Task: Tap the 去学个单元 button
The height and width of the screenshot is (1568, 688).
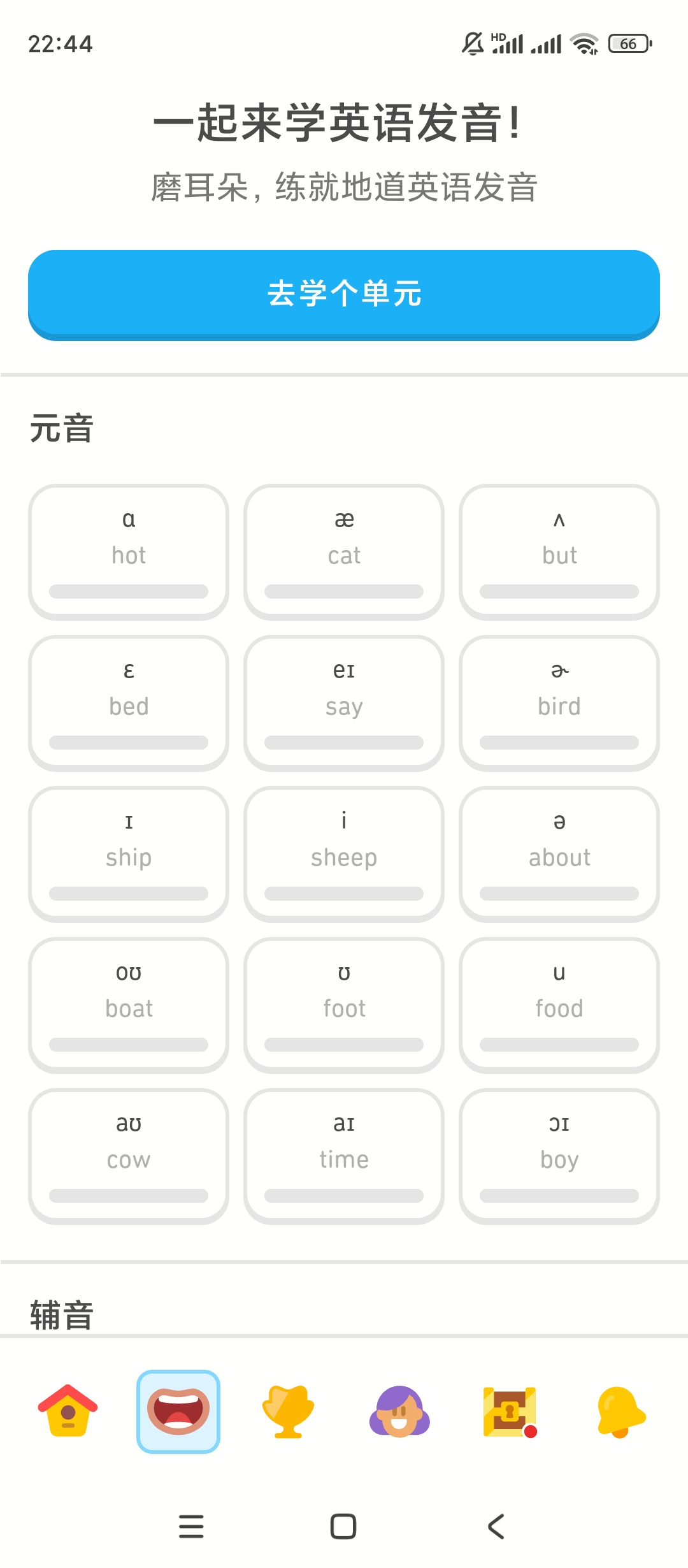Action: point(344,294)
